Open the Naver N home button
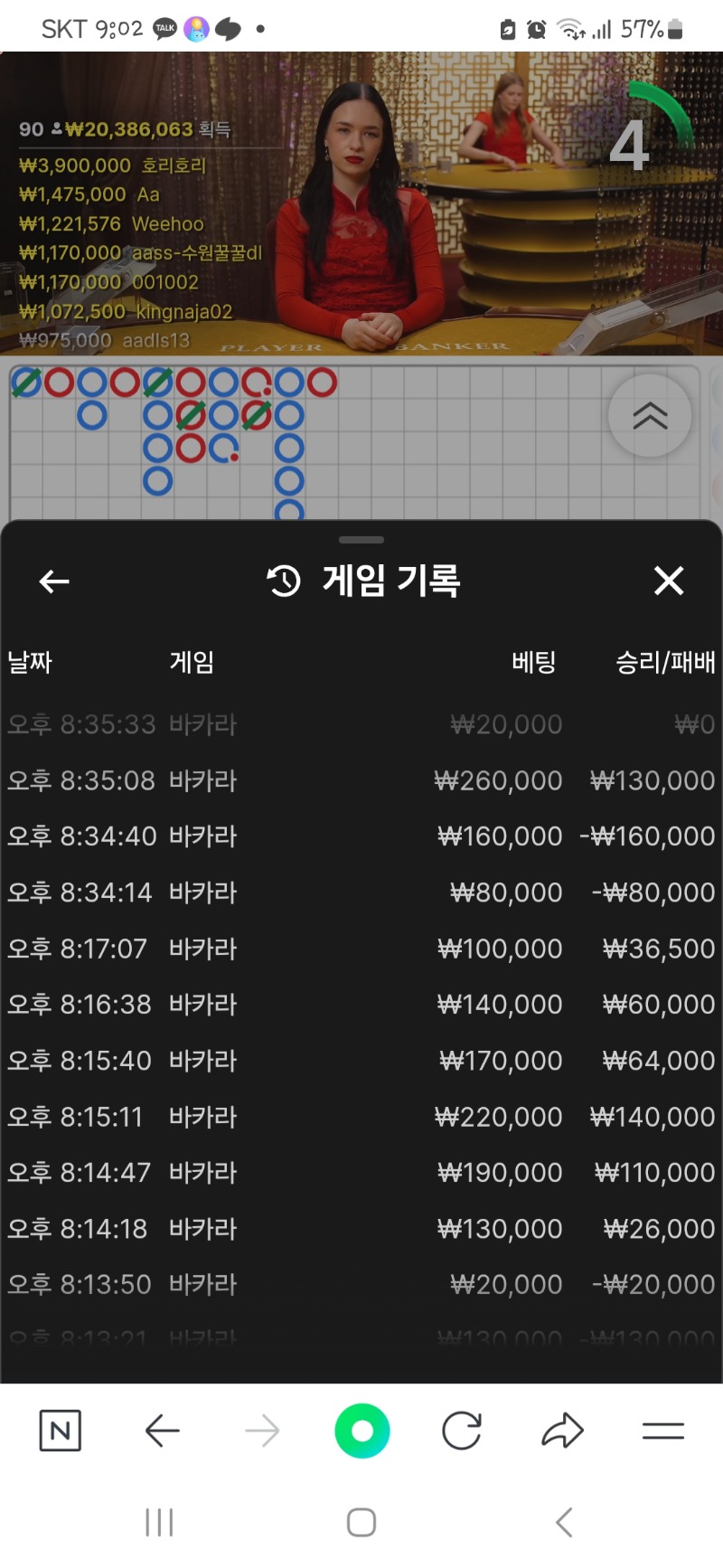Image resolution: width=723 pixels, height=1568 pixels. (61, 1431)
